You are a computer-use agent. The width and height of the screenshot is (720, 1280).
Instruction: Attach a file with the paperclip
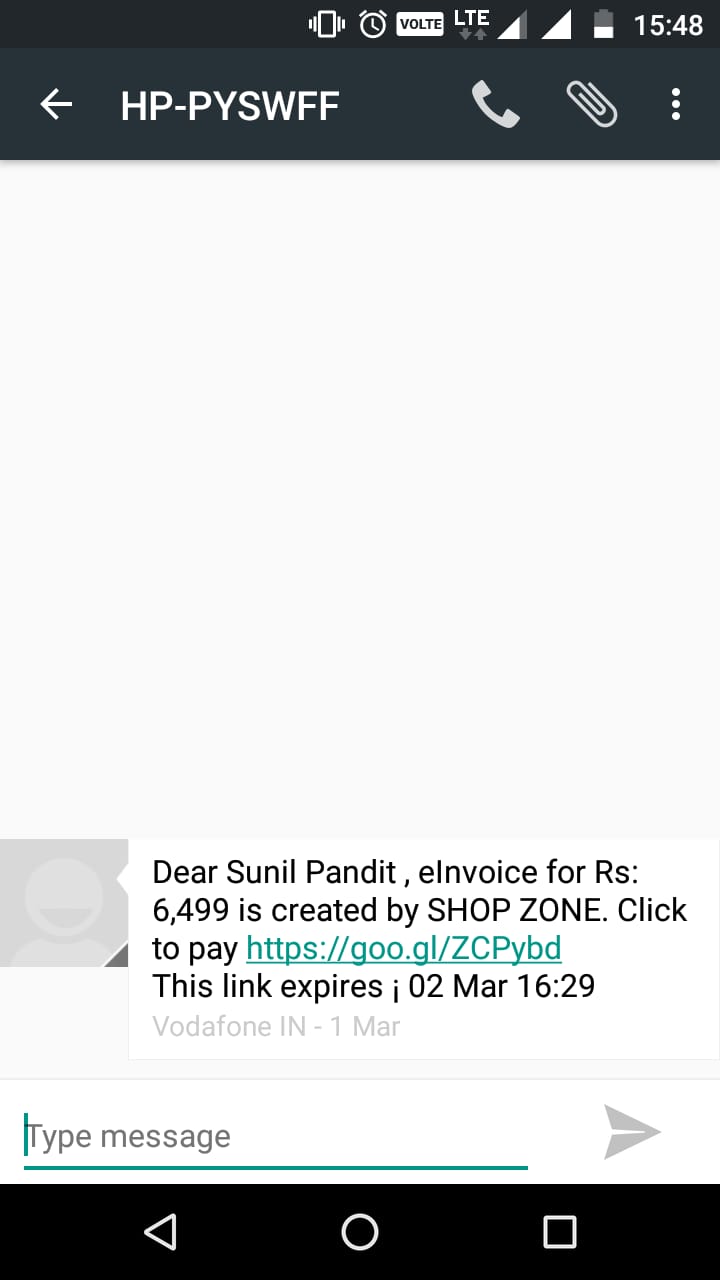click(x=591, y=104)
